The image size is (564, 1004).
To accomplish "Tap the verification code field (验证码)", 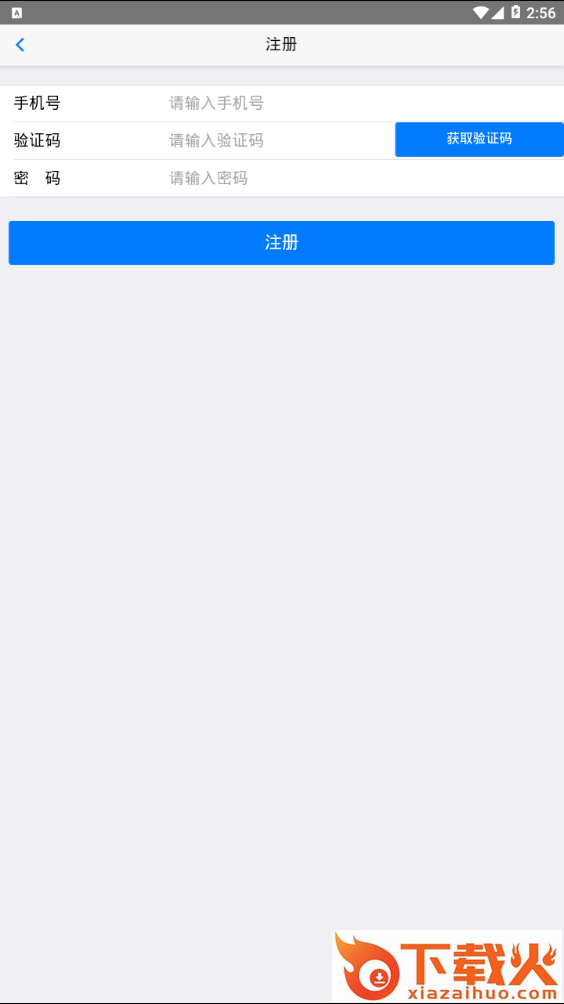I will coord(280,140).
